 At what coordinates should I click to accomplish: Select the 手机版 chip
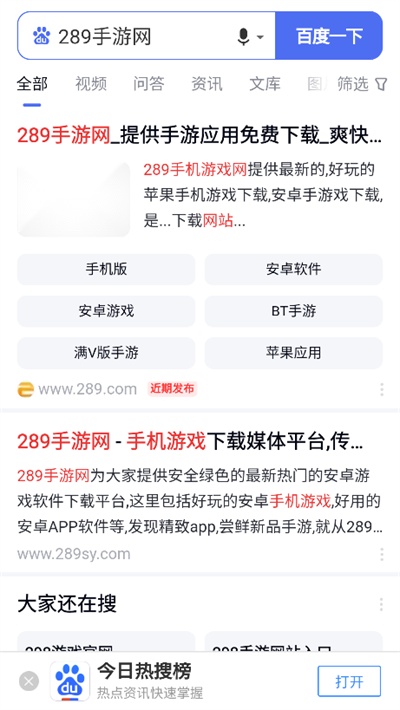[106, 269]
